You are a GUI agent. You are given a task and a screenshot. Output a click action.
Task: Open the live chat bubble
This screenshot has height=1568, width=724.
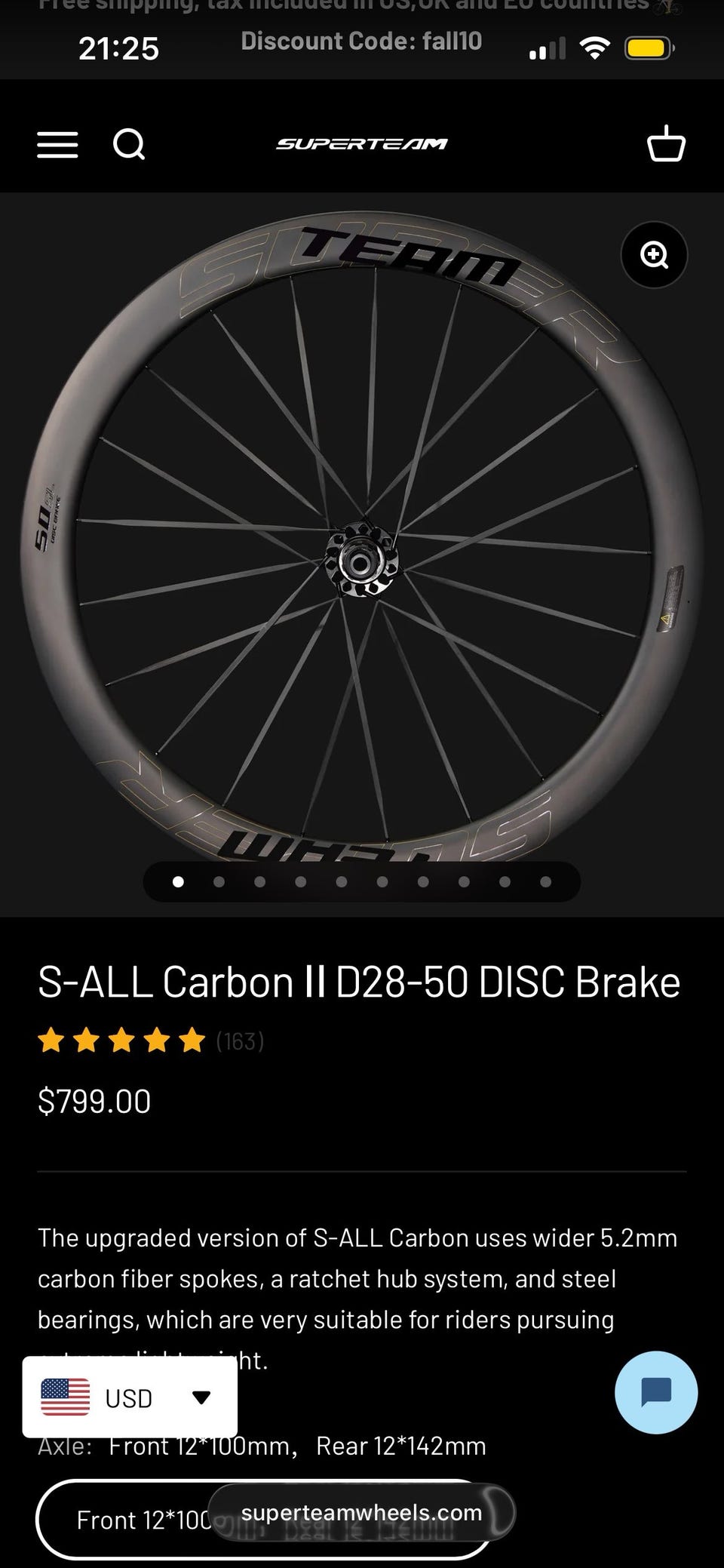click(656, 1392)
